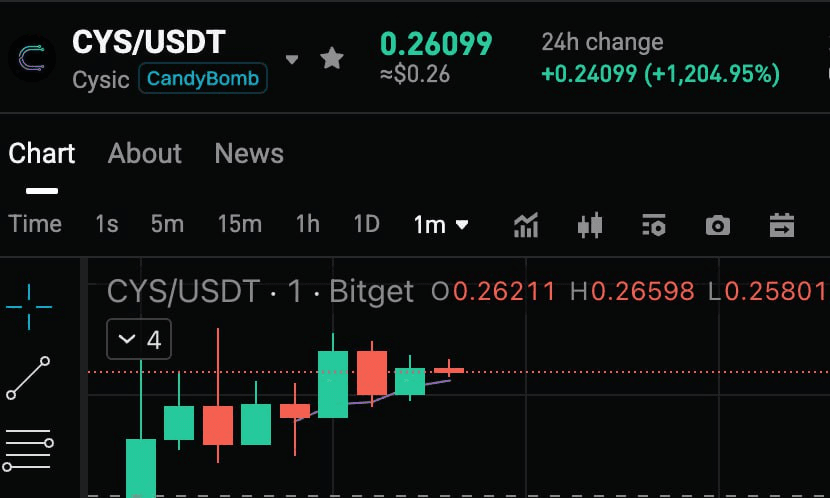Select the 5m interval
The height and width of the screenshot is (498, 830).
coord(167,224)
